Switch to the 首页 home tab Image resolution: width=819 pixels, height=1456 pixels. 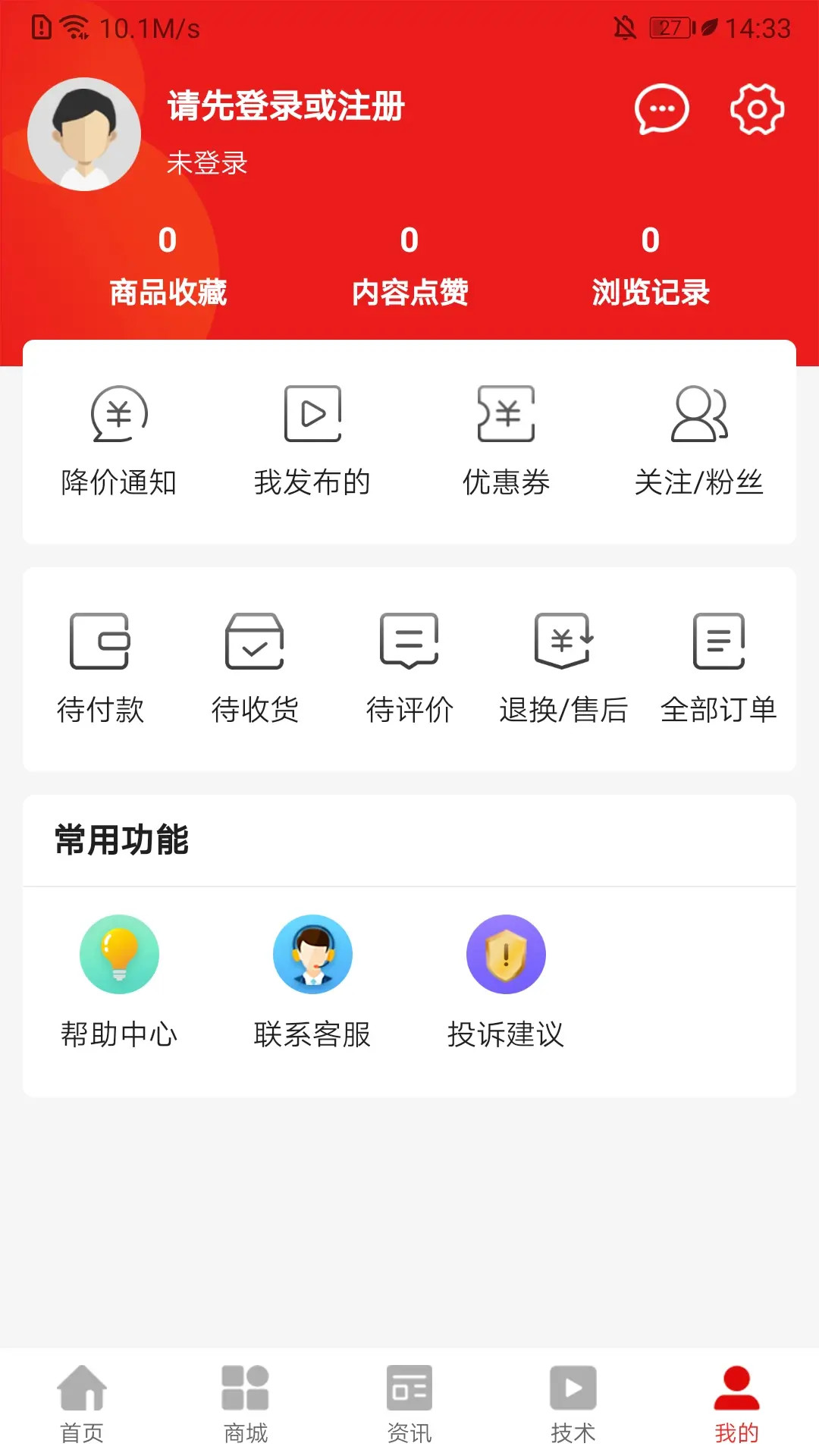pyautogui.click(x=82, y=1403)
